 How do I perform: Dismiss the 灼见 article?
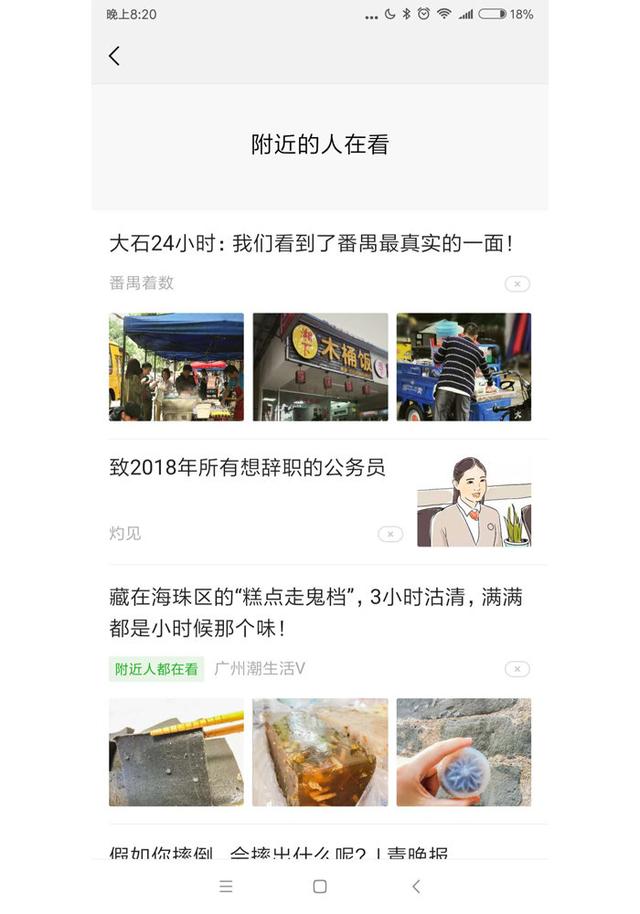[390, 534]
